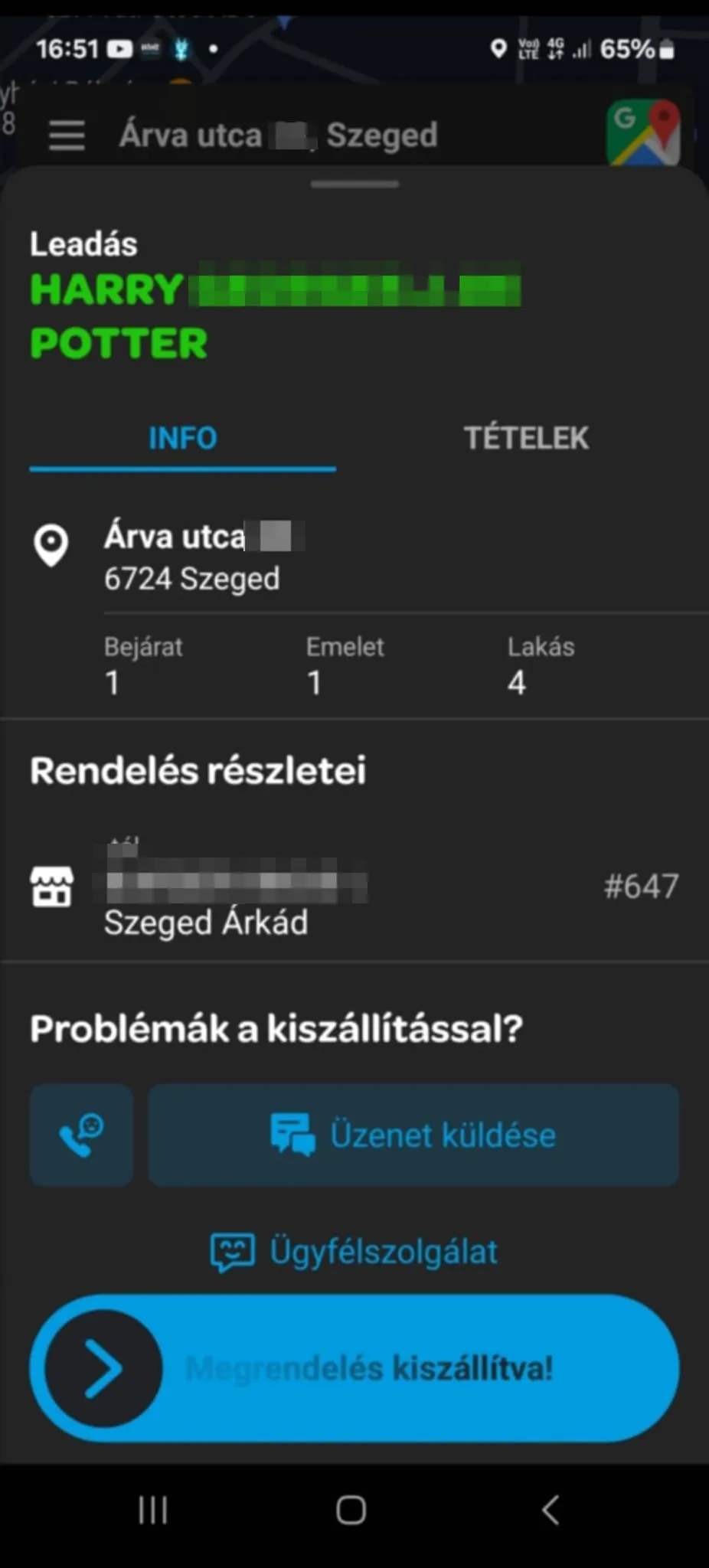Call the customer by phone
The width and height of the screenshot is (709, 1568).
click(x=82, y=1135)
